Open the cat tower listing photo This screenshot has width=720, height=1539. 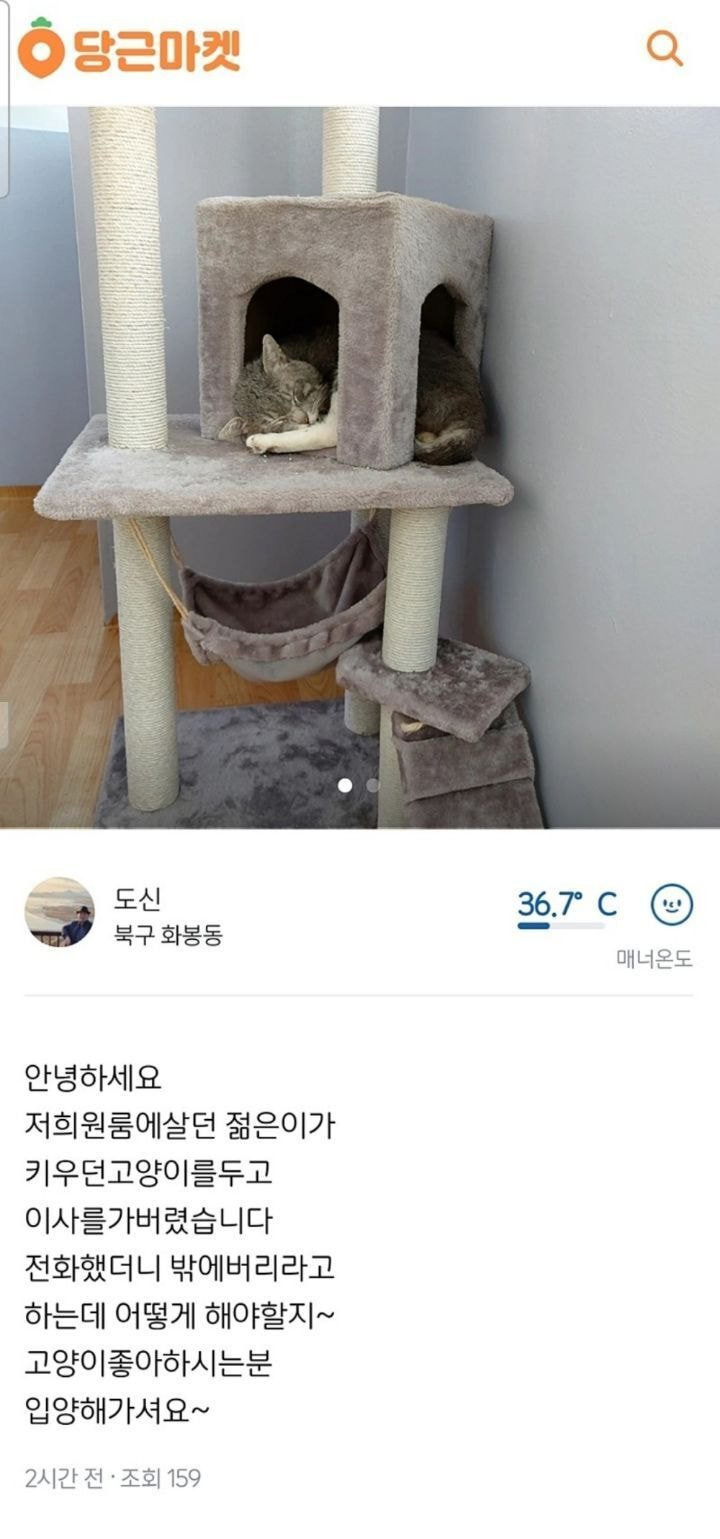pyautogui.click(x=360, y=467)
